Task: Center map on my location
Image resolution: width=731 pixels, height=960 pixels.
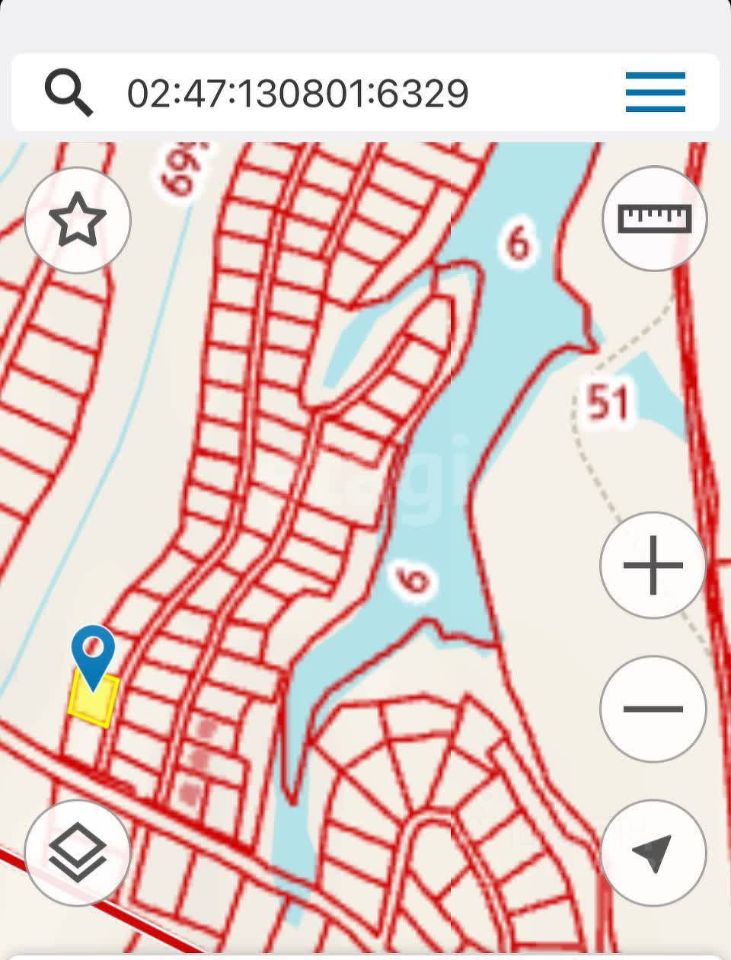Action: pyautogui.click(x=652, y=853)
